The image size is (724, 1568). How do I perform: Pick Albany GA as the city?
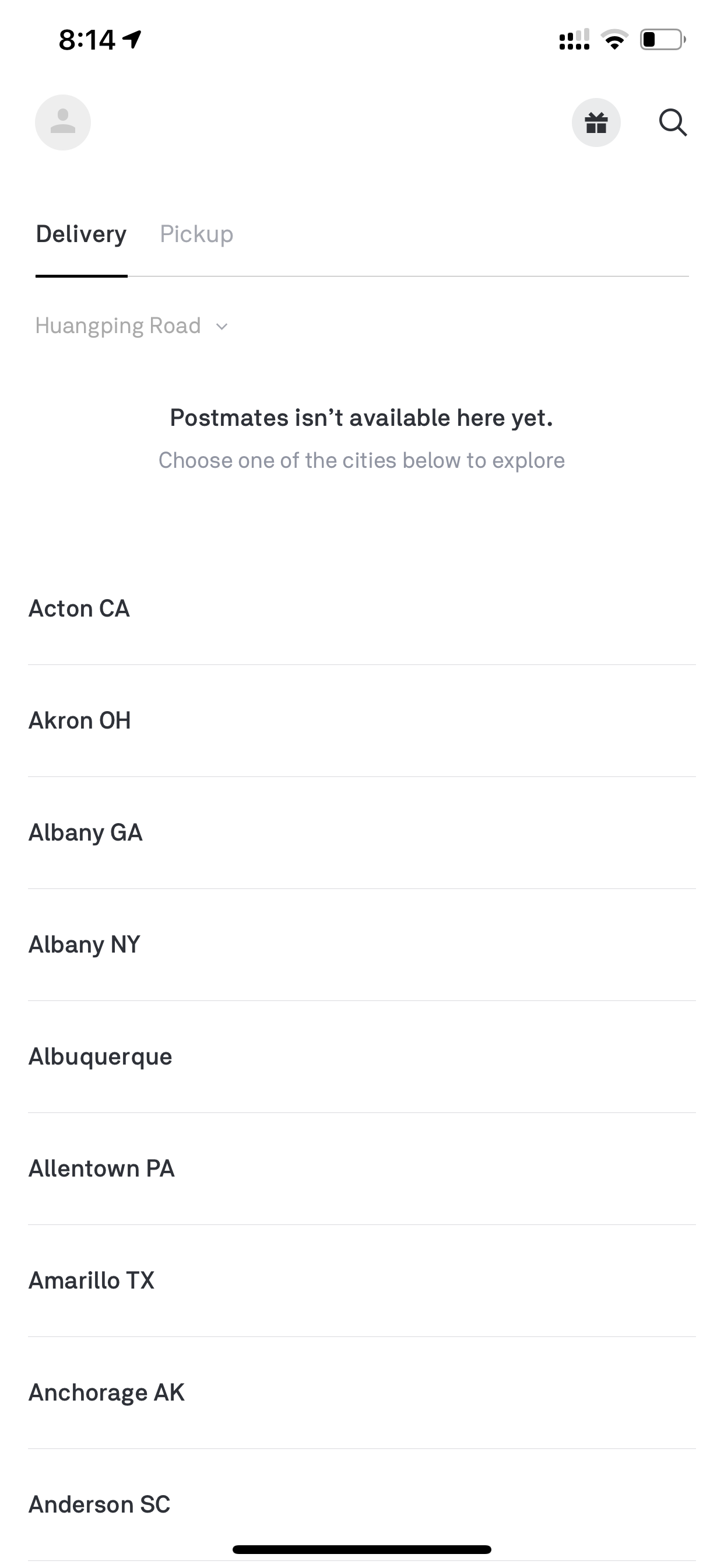pos(362,832)
